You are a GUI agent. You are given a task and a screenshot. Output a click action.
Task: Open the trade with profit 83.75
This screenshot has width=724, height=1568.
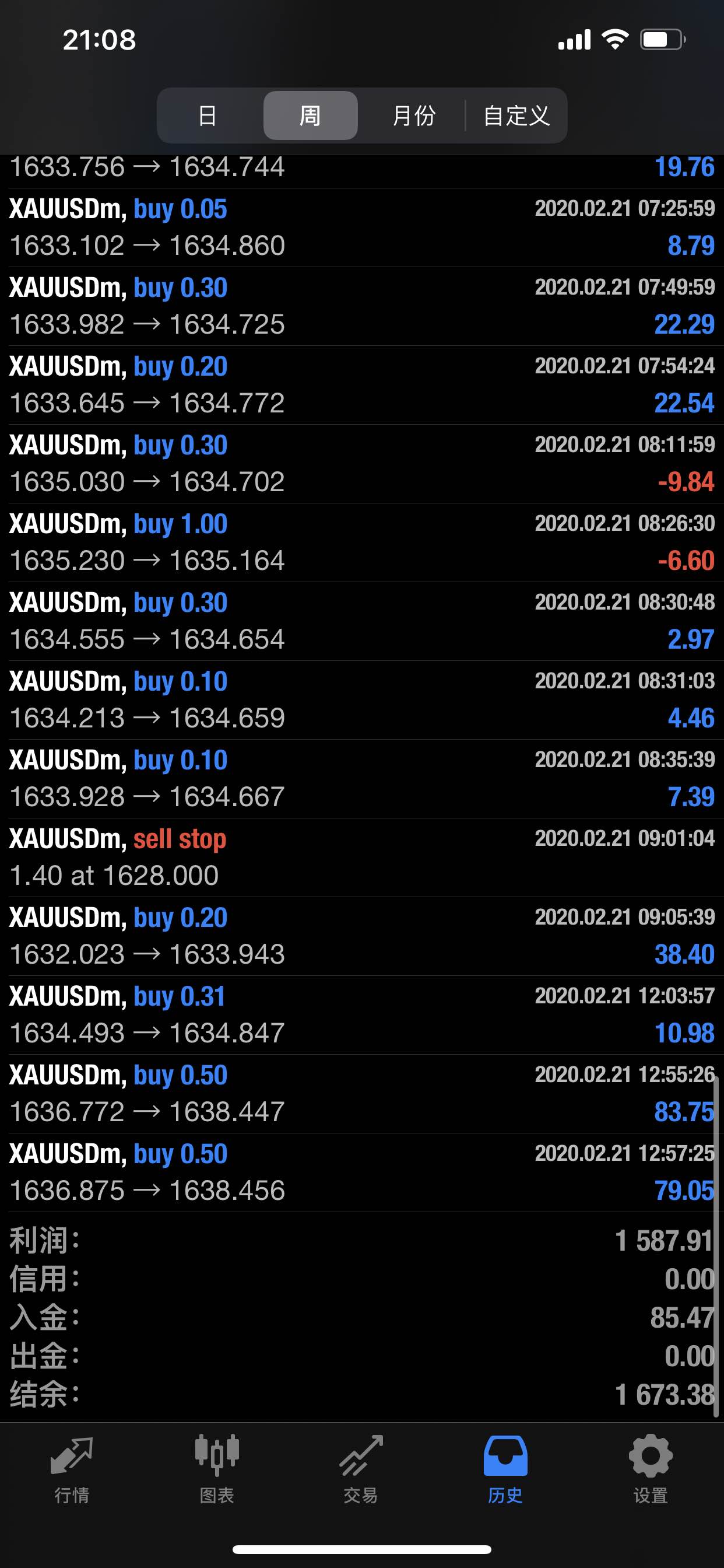(362, 1093)
